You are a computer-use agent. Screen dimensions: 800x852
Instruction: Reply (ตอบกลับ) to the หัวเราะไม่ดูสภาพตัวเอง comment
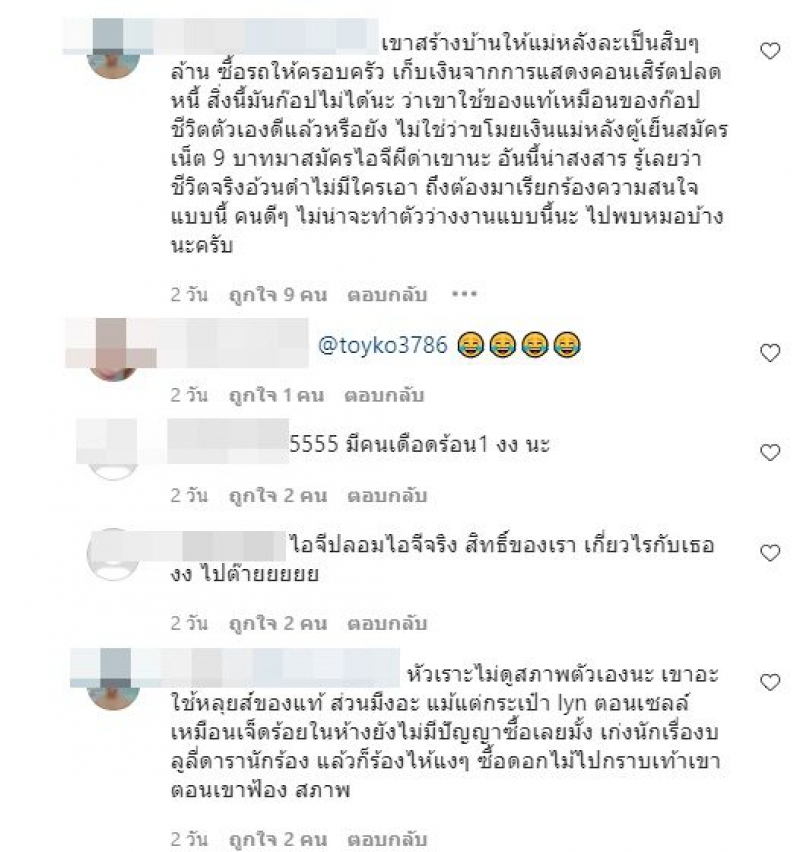[x=387, y=831]
